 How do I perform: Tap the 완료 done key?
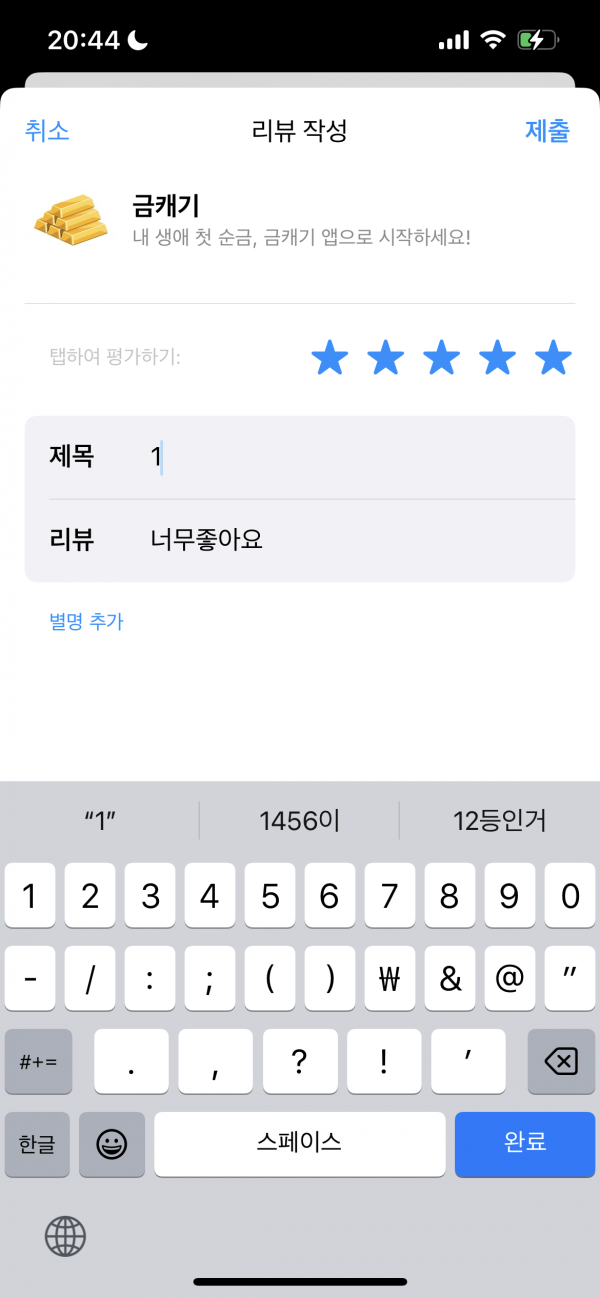click(525, 1143)
